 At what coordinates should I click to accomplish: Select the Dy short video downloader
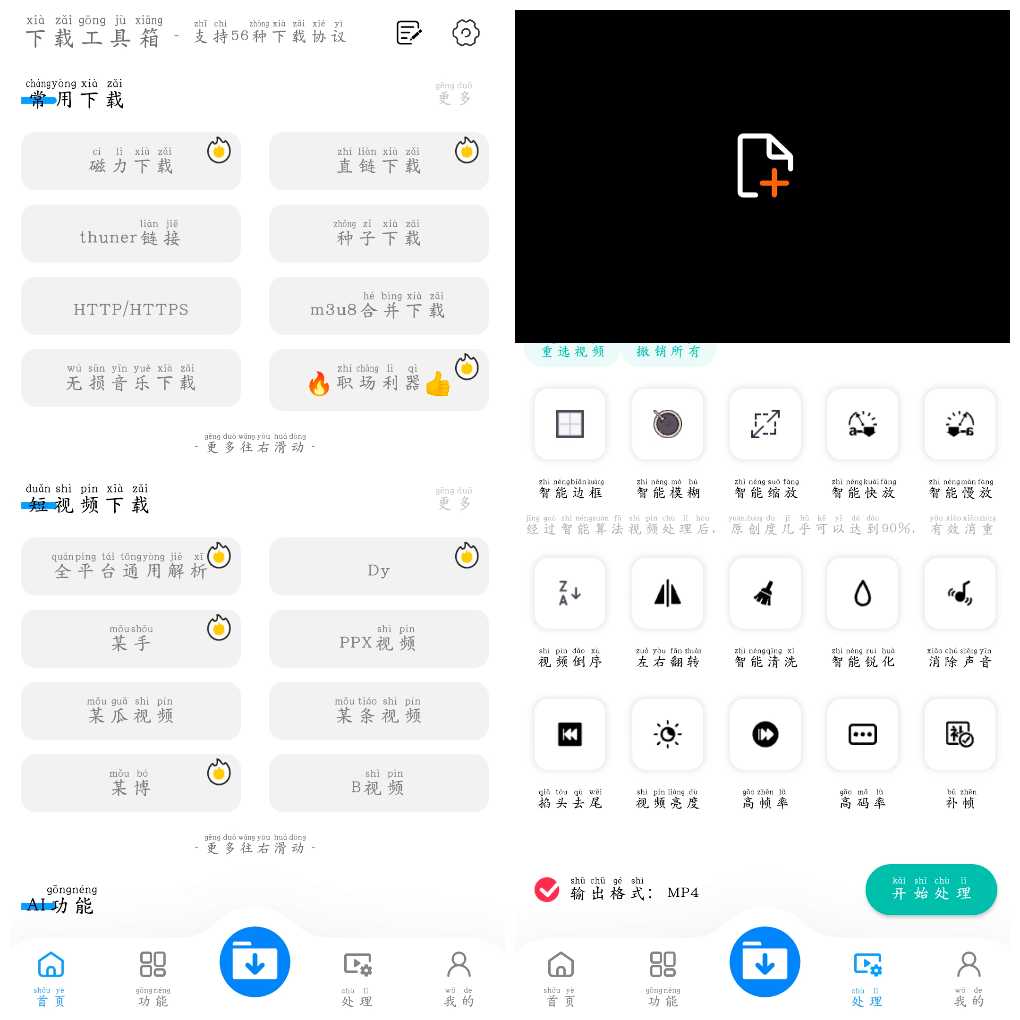379,567
